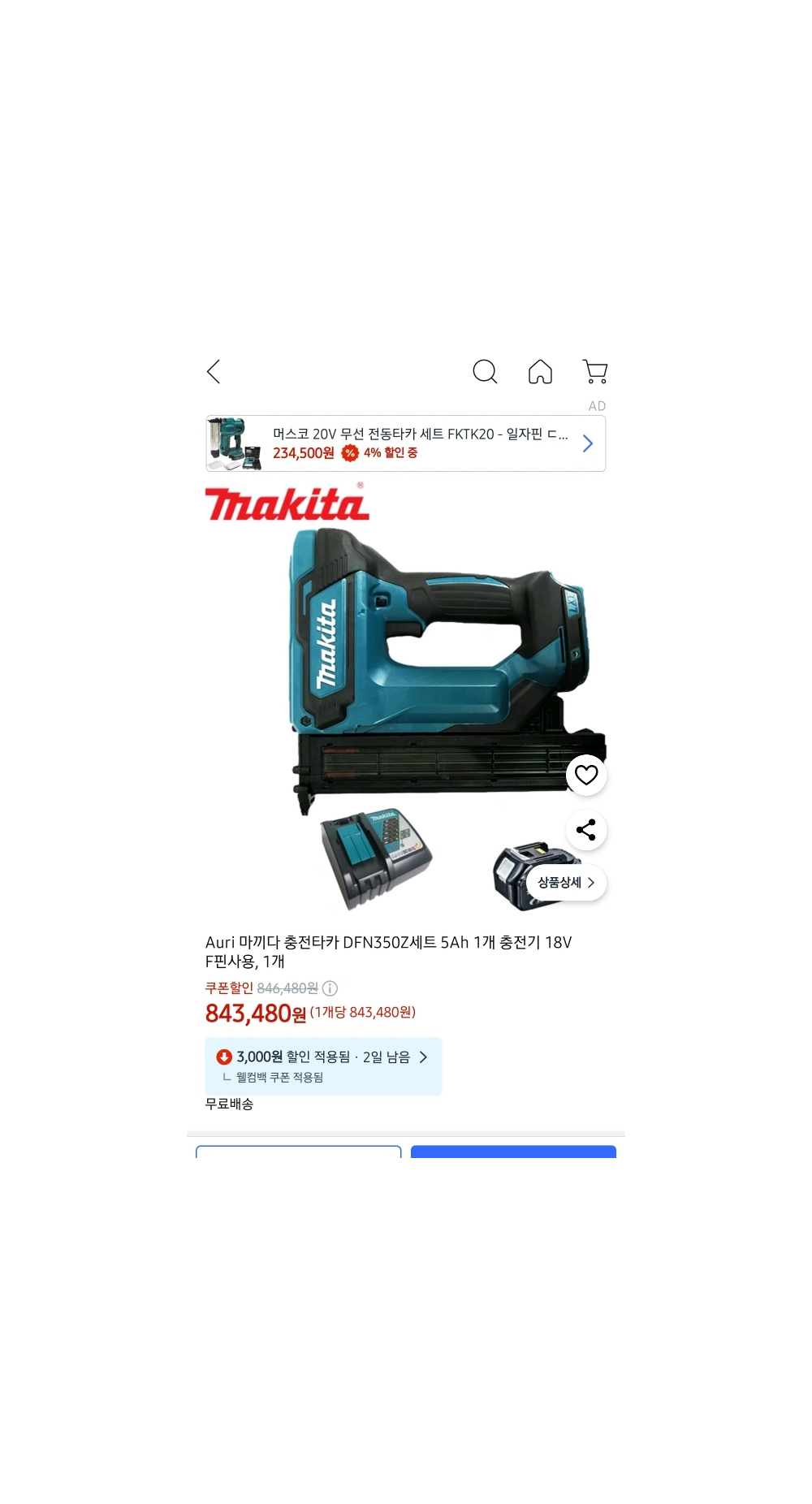
Task: Open the 머스코 20V 전동타카 ad banner
Action: coord(406,443)
